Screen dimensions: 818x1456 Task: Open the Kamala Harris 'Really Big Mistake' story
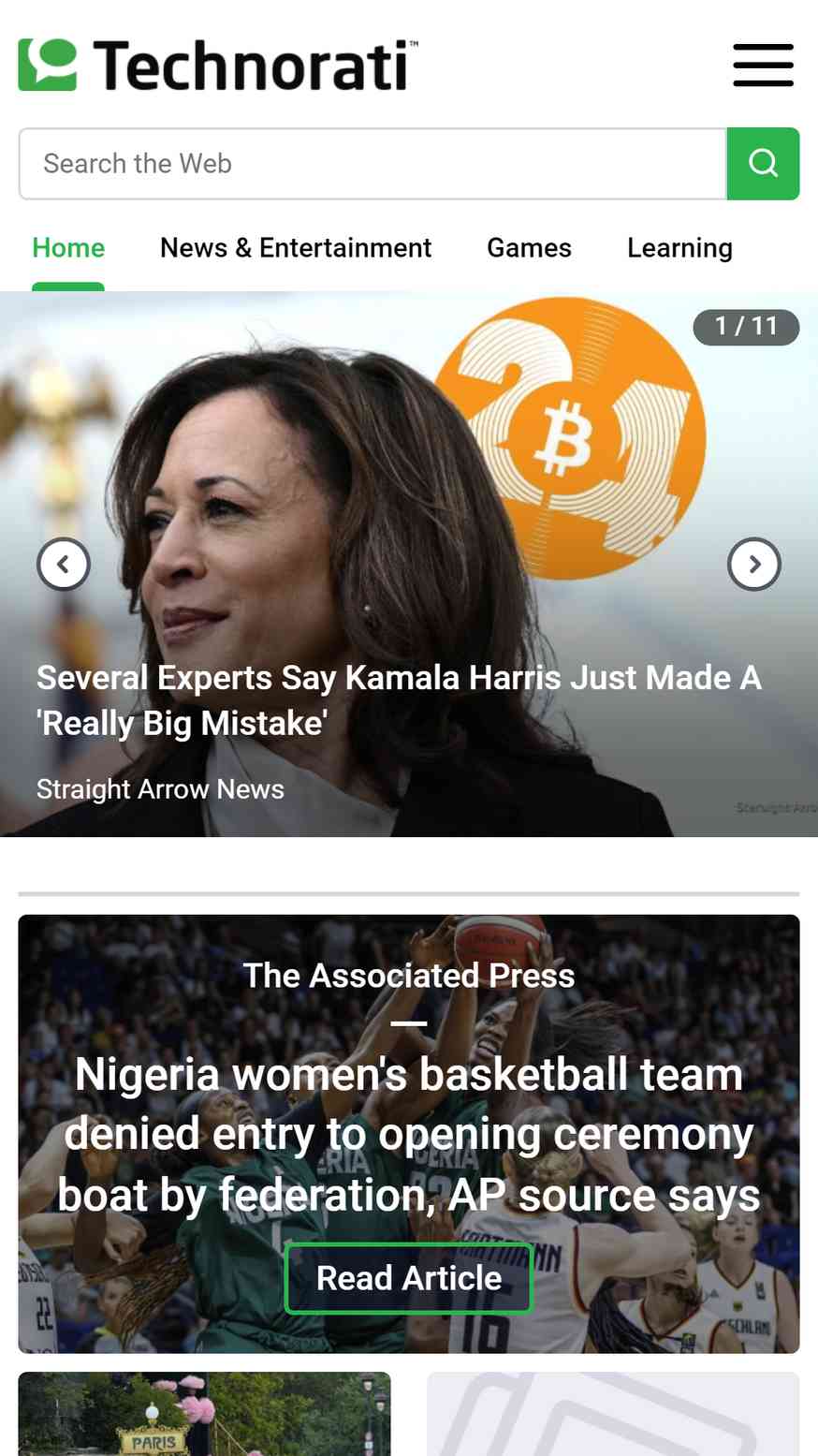pos(399,700)
